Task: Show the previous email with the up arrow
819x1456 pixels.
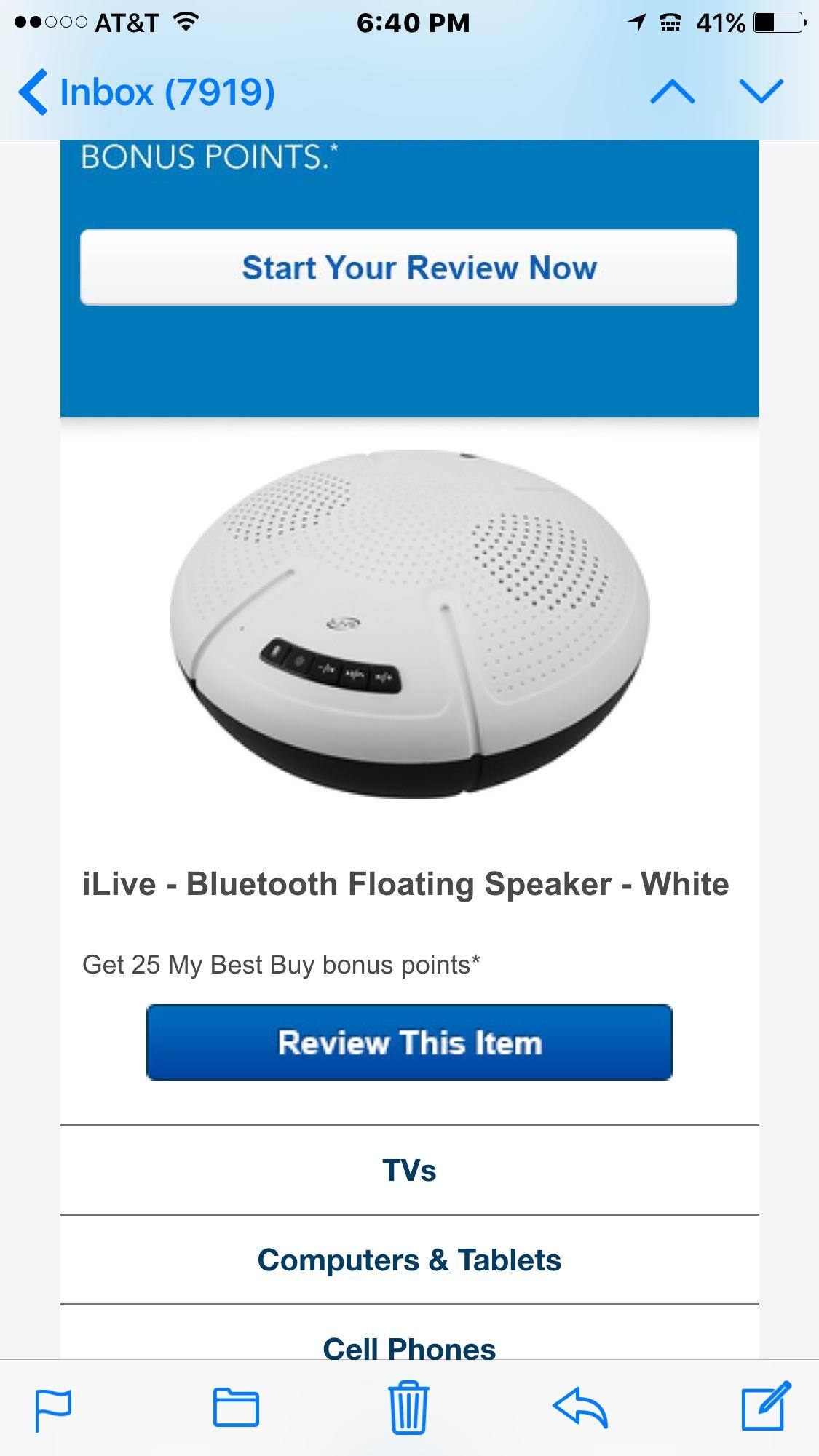Action: 672,92
